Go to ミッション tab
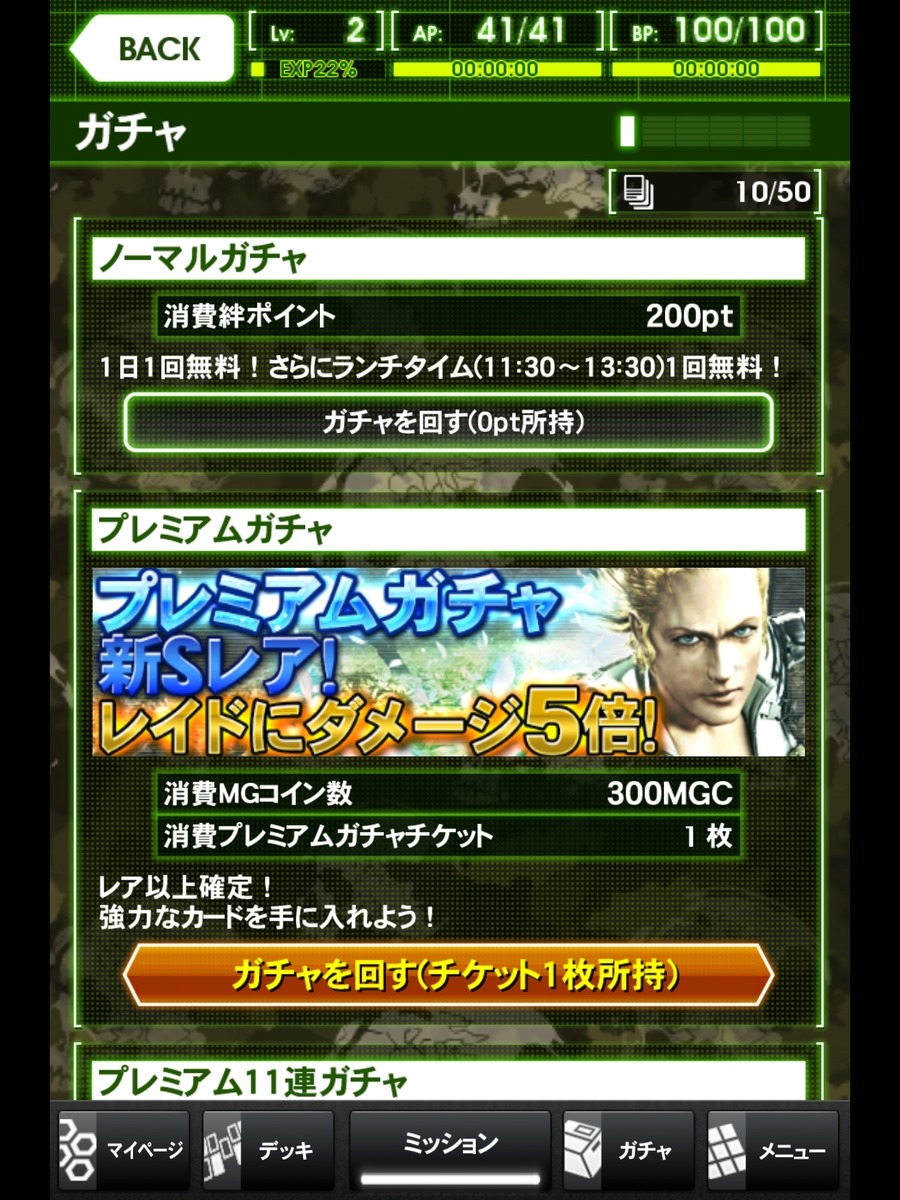900x1200 pixels. pyautogui.click(x=450, y=1146)
